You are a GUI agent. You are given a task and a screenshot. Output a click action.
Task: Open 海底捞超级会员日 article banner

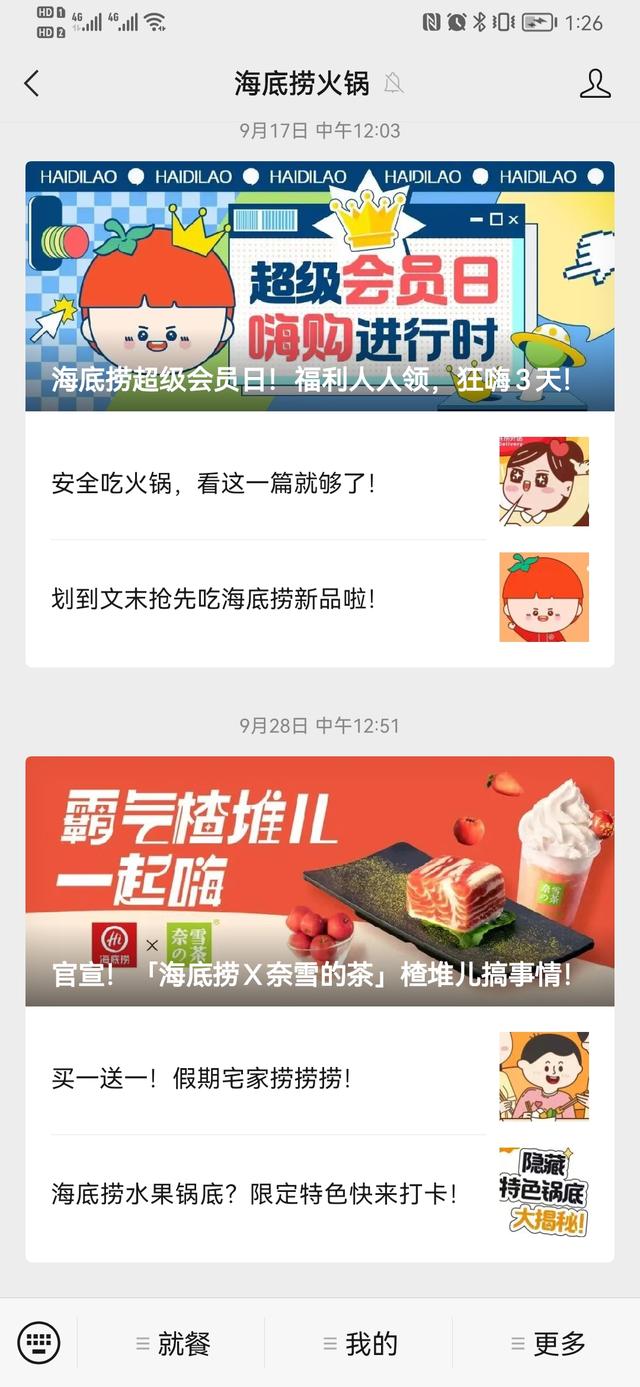[x=320, y=286]
